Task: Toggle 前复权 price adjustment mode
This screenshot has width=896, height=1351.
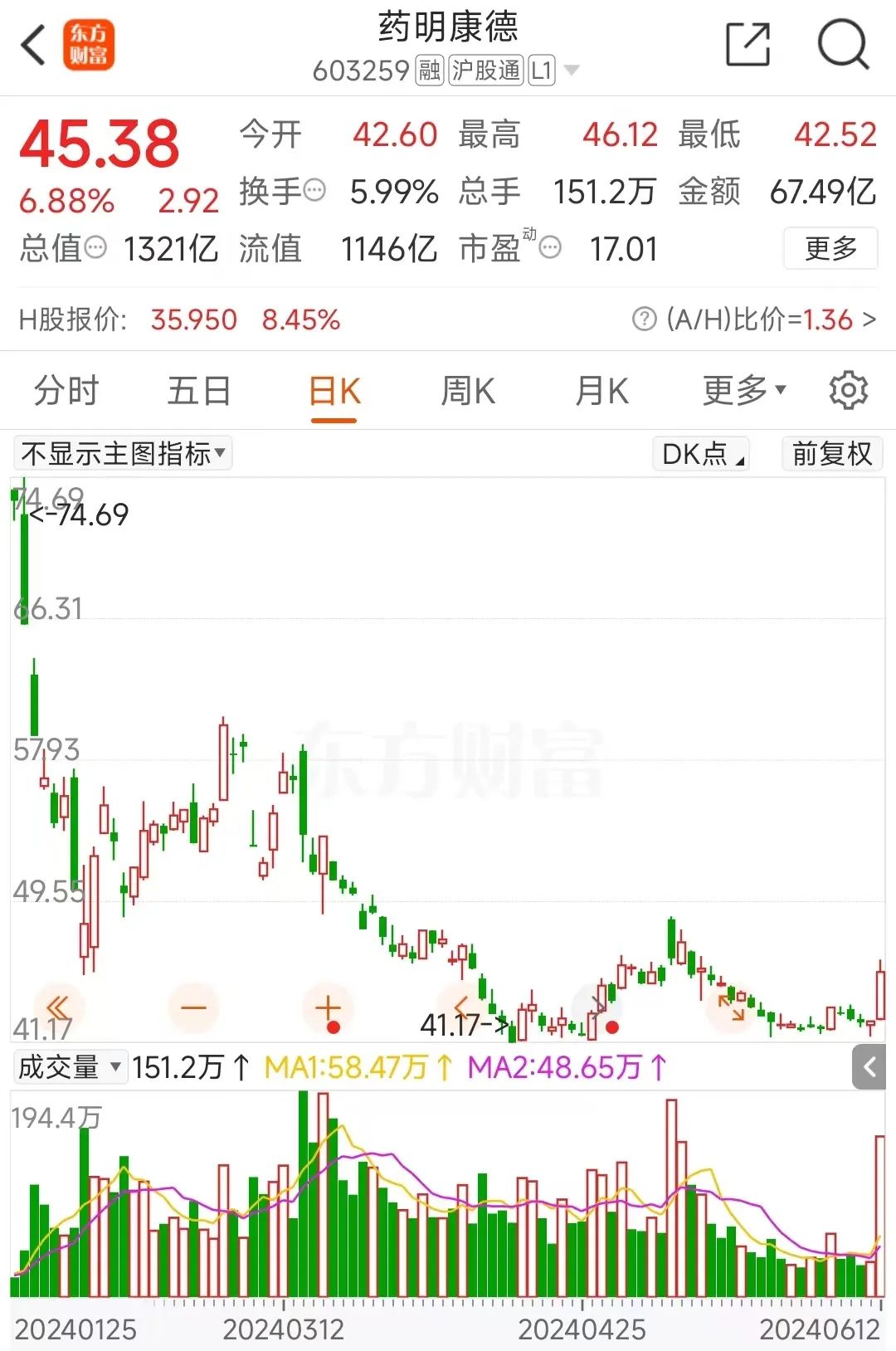Action: [832, 453]
